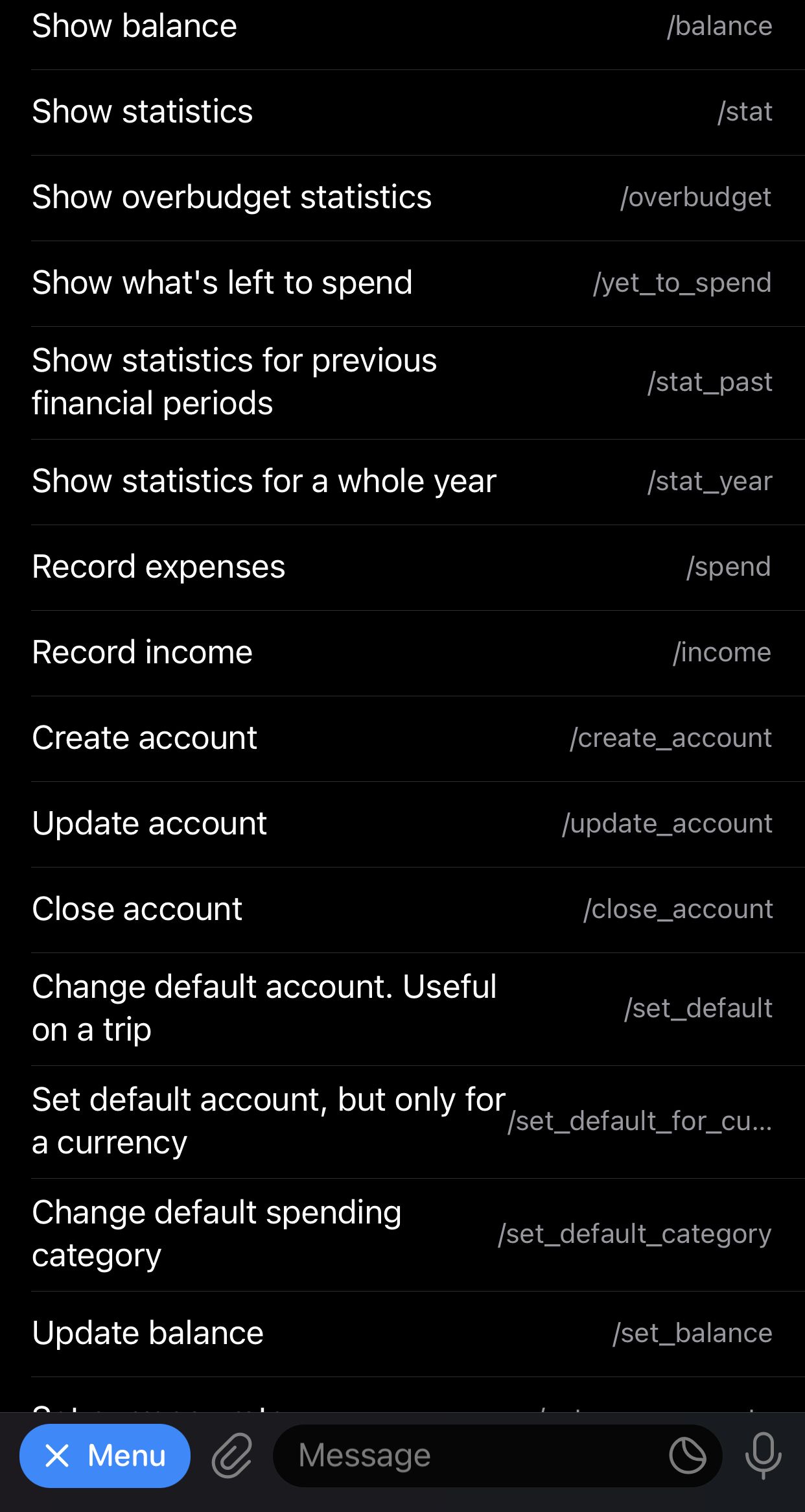The width and height of the screenshot is (805, 1512).
Task: Open scheduled messages via clock icon
Action: tap(687, 1454)
